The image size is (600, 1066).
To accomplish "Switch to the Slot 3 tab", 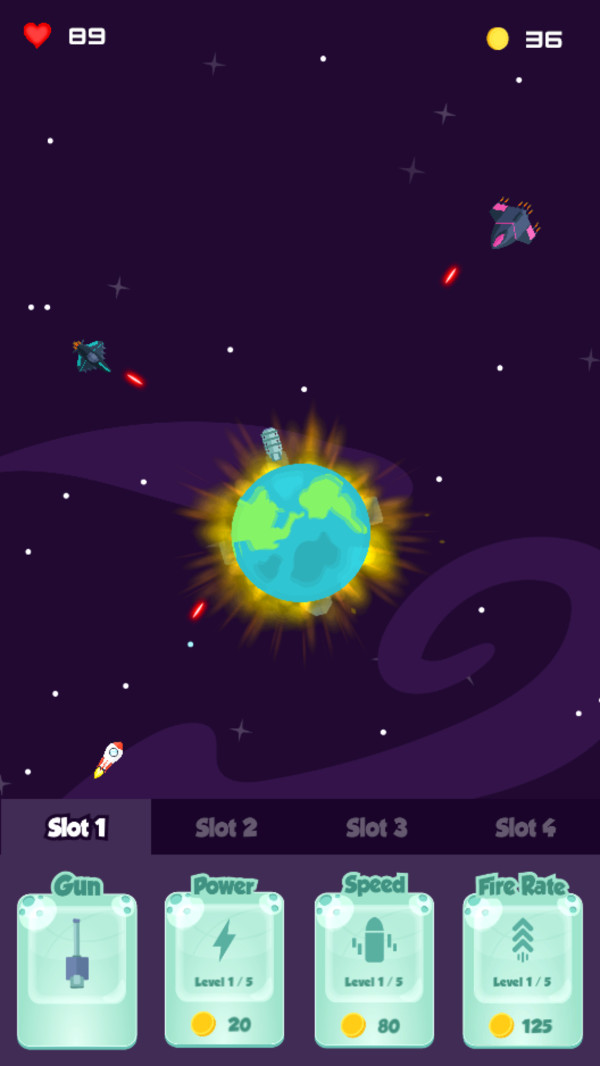I will pos(376,827).
